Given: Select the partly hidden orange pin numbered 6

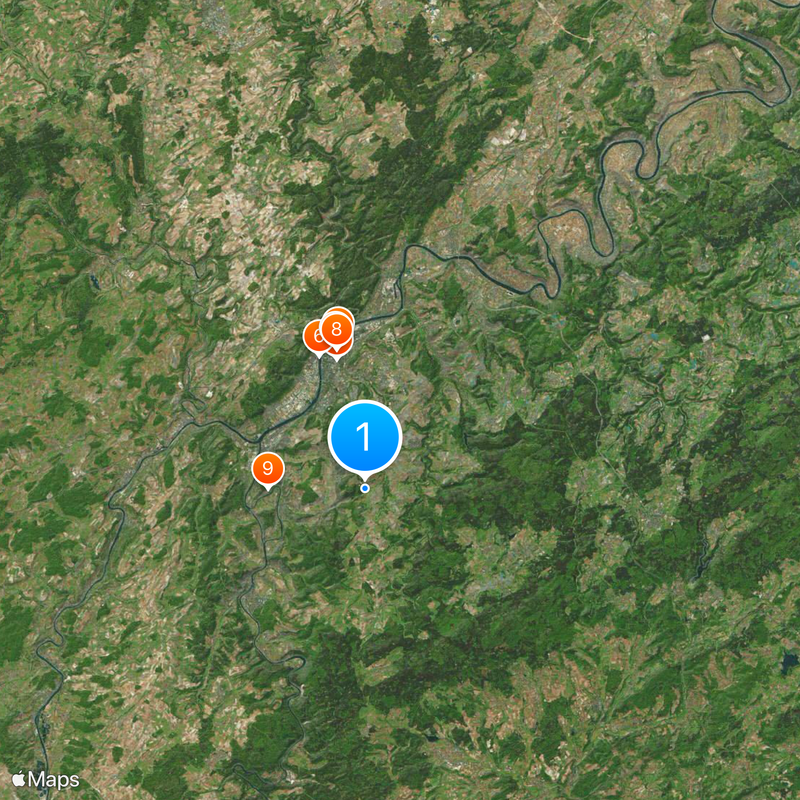Looking at the screenshot, I should tap(314, 336).
